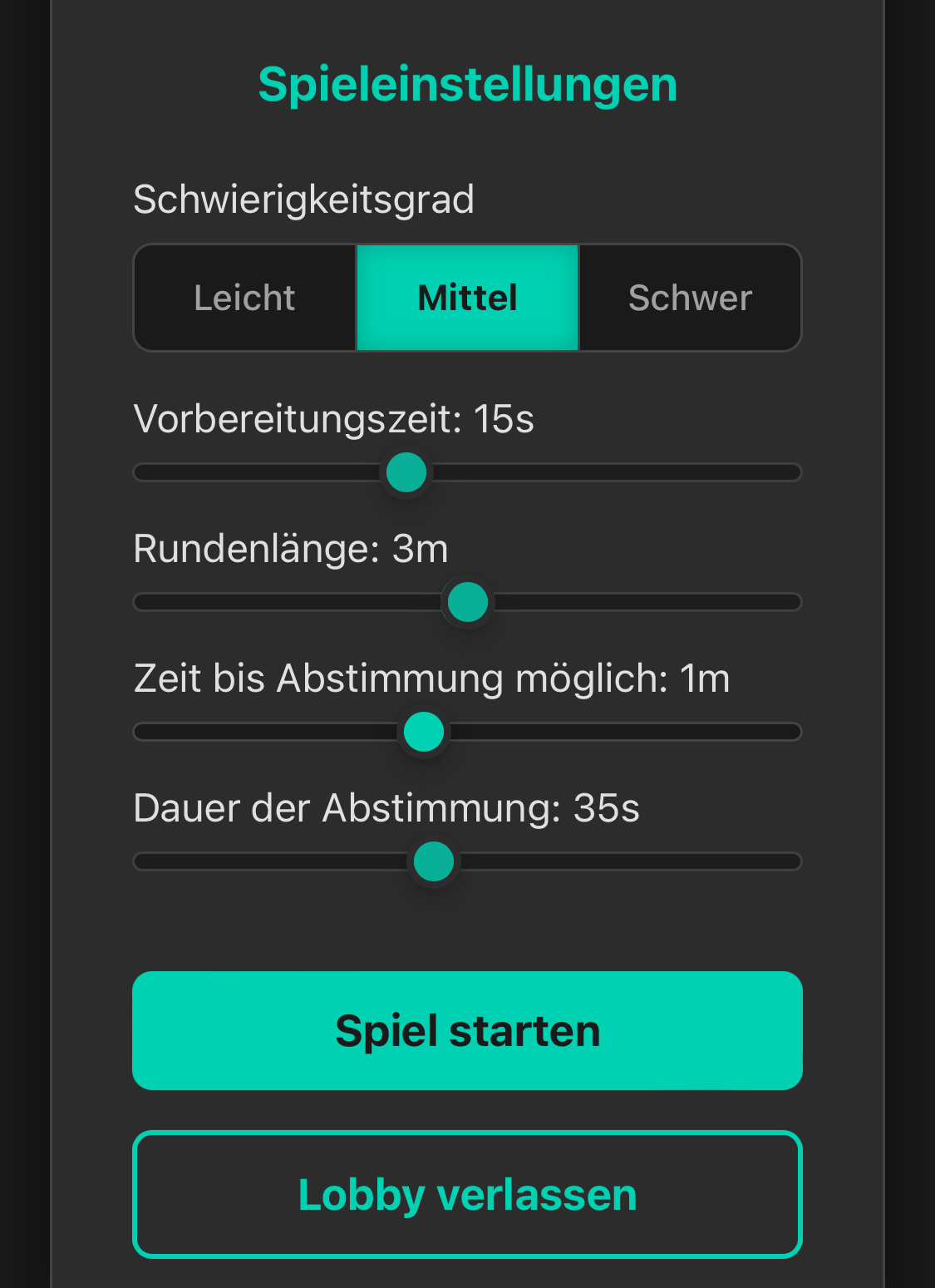This screenshot has width=935, height=1288.
Task: Tap the Rundenlänge slider handle
Action: [x=467, y=602]
